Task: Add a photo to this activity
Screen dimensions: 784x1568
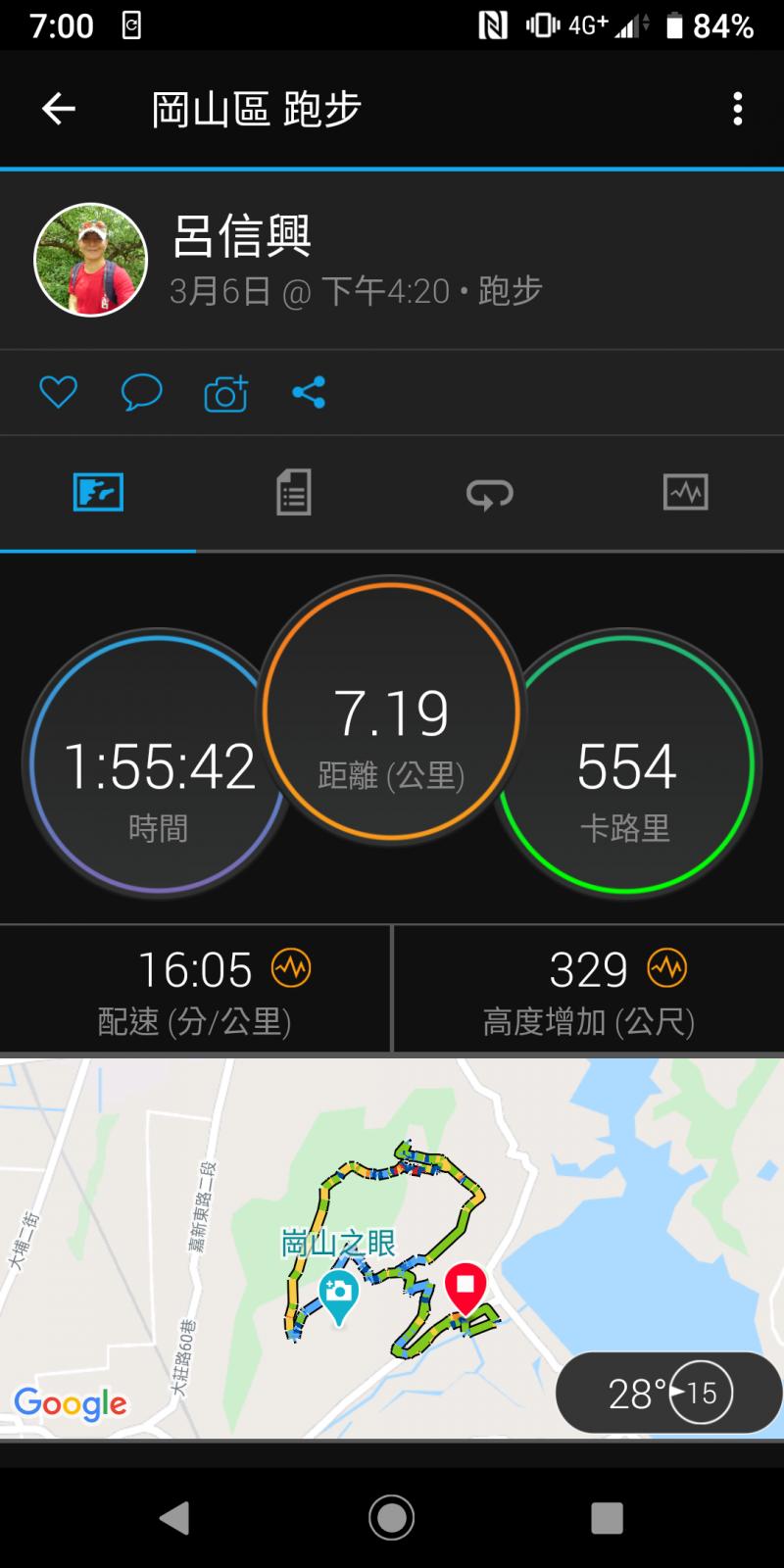Action: [x=225, y=394]
